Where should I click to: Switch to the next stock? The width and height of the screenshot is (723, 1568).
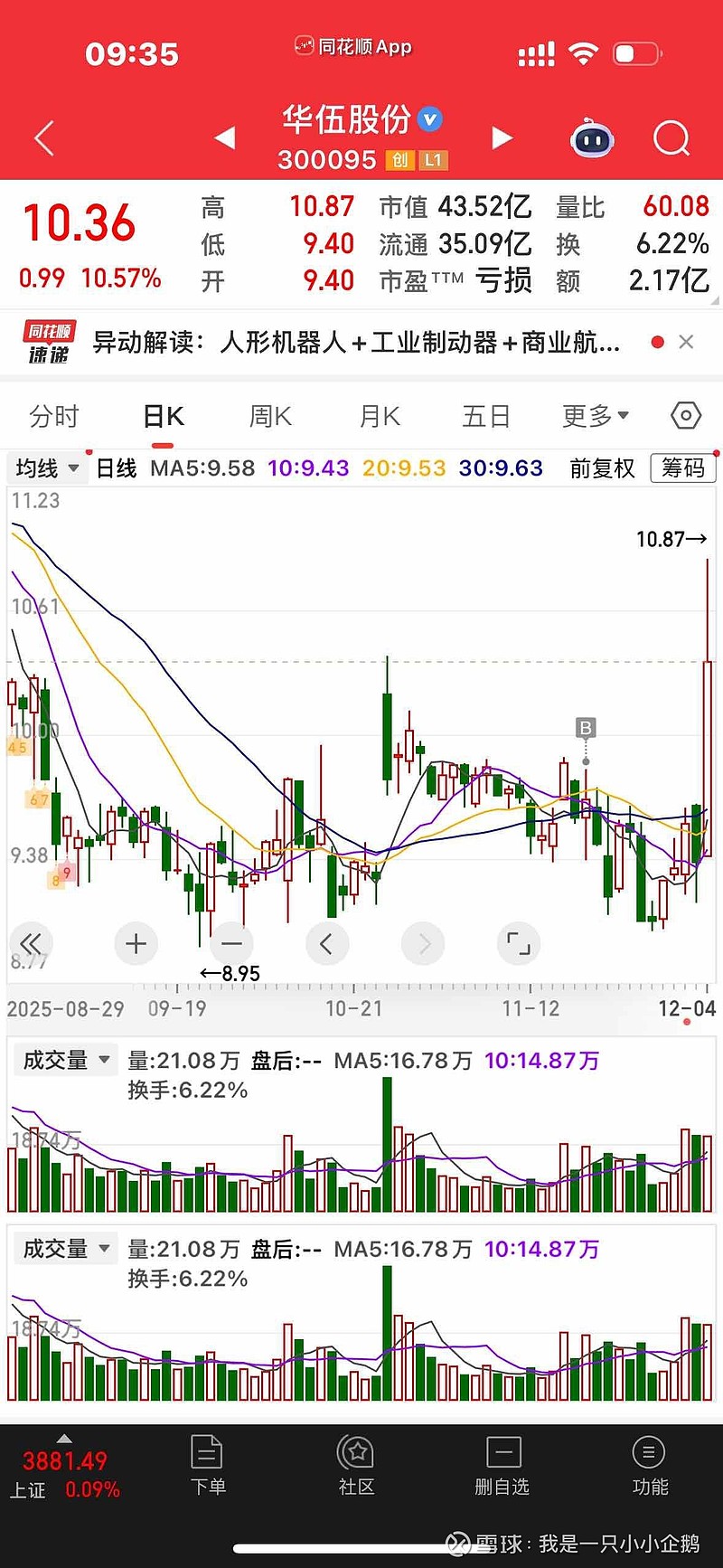tap(502, 138)
